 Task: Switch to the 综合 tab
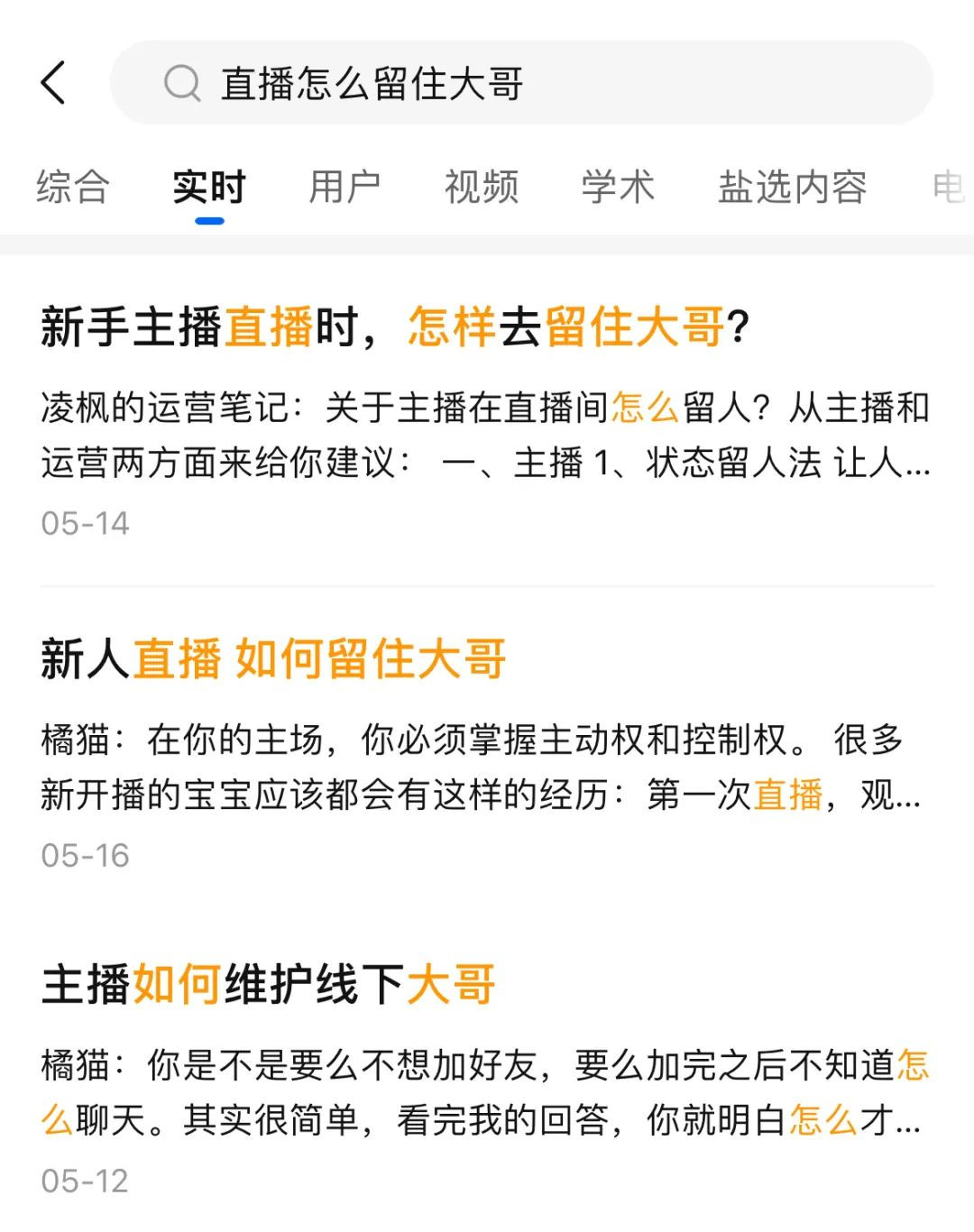click(x=72, y=188)
